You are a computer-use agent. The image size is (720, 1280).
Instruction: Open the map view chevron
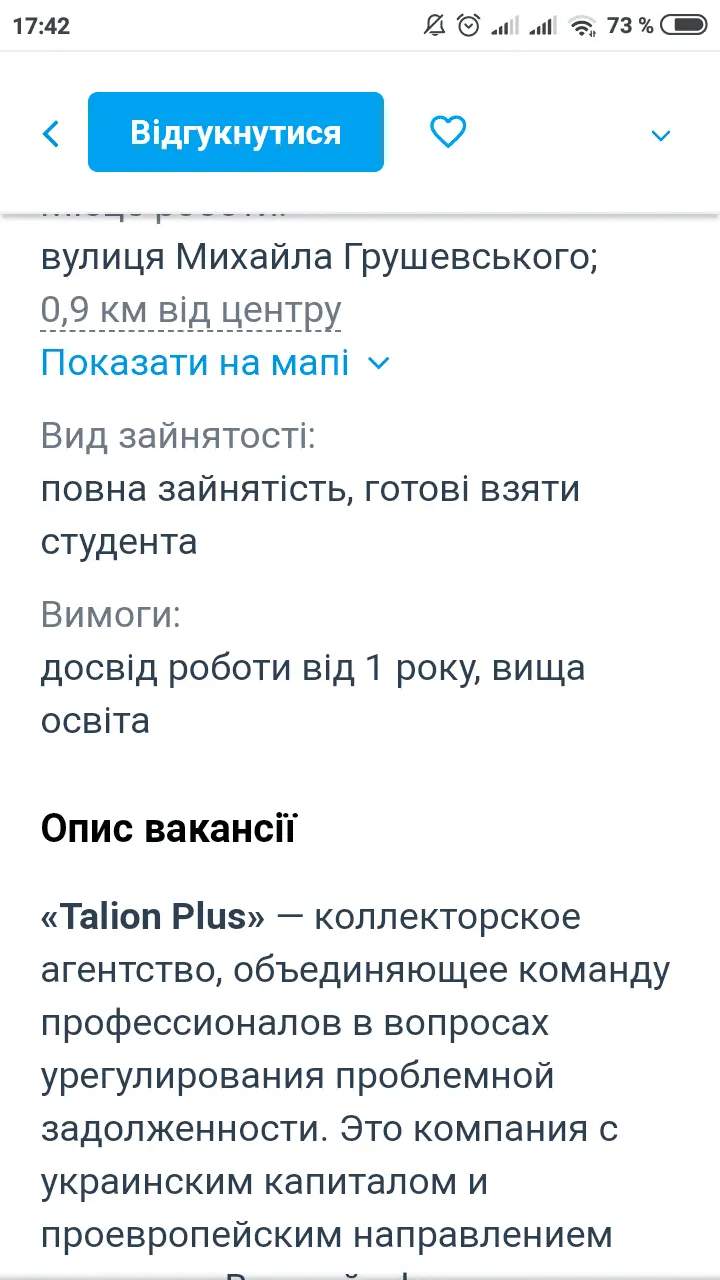click(x=378, y=363)
